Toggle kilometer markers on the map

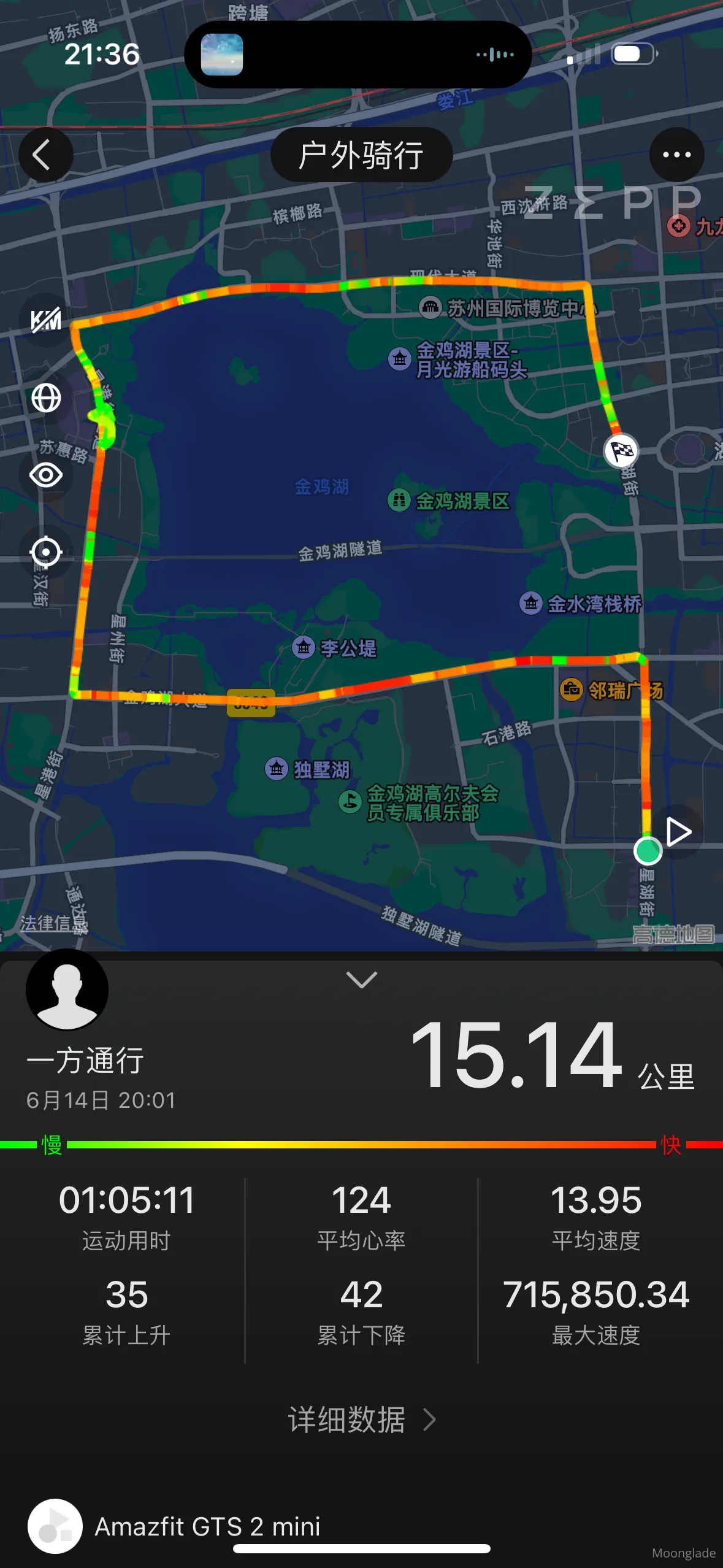[x=46, y=320]
